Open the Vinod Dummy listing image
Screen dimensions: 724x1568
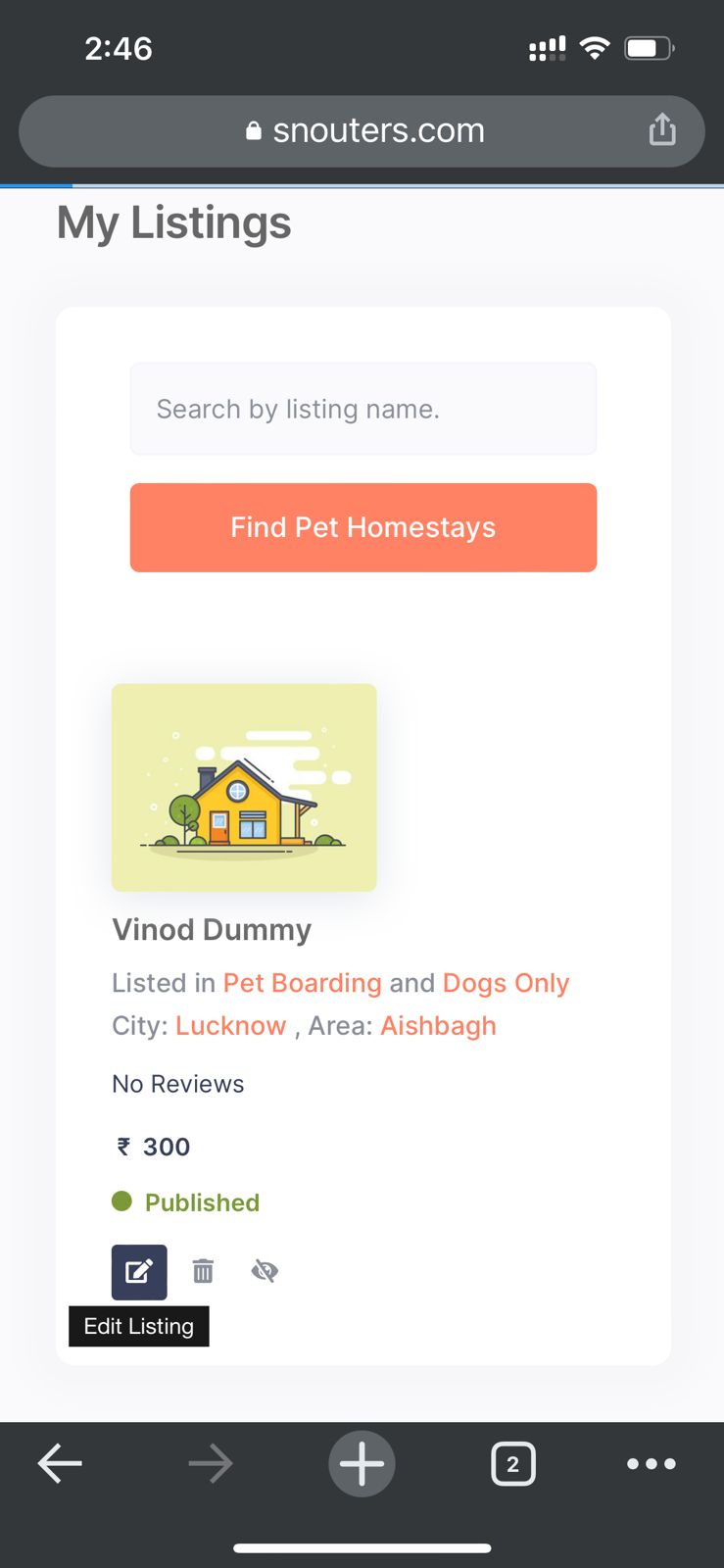coord(244,787)
